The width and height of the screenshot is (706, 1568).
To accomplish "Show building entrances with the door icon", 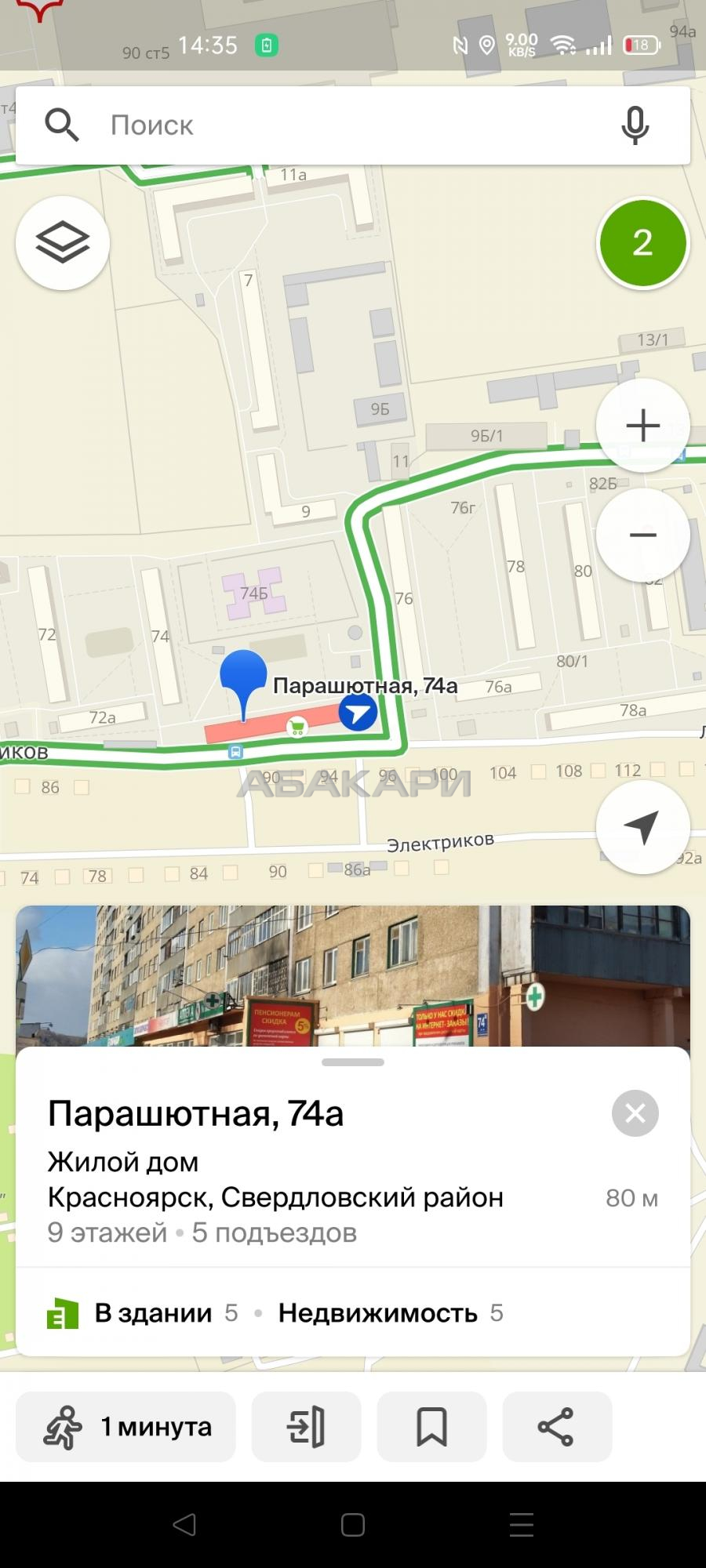I will [x=306, y=1427].
